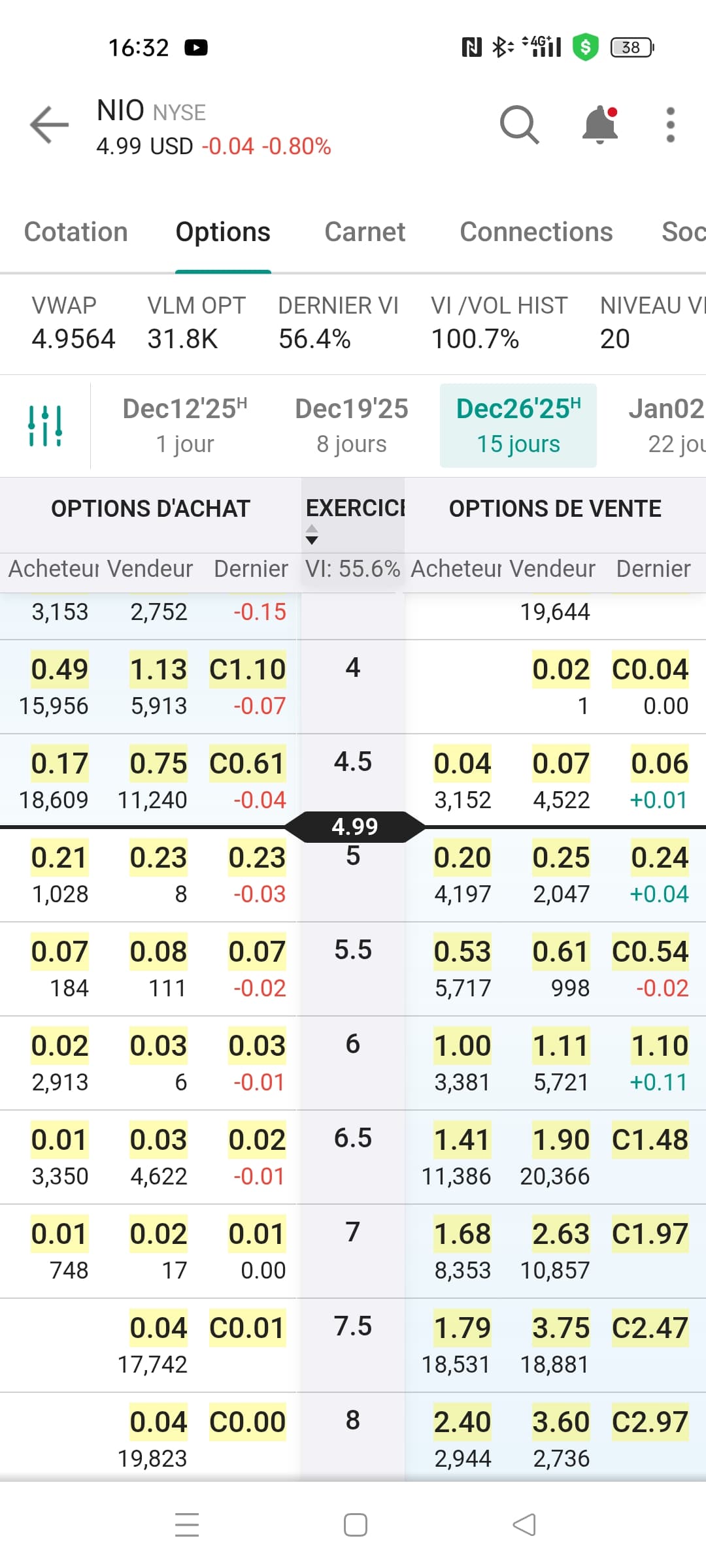706x1568 pixels.
Task: Switch to the Carnet tab
Action: click(365, 232)
